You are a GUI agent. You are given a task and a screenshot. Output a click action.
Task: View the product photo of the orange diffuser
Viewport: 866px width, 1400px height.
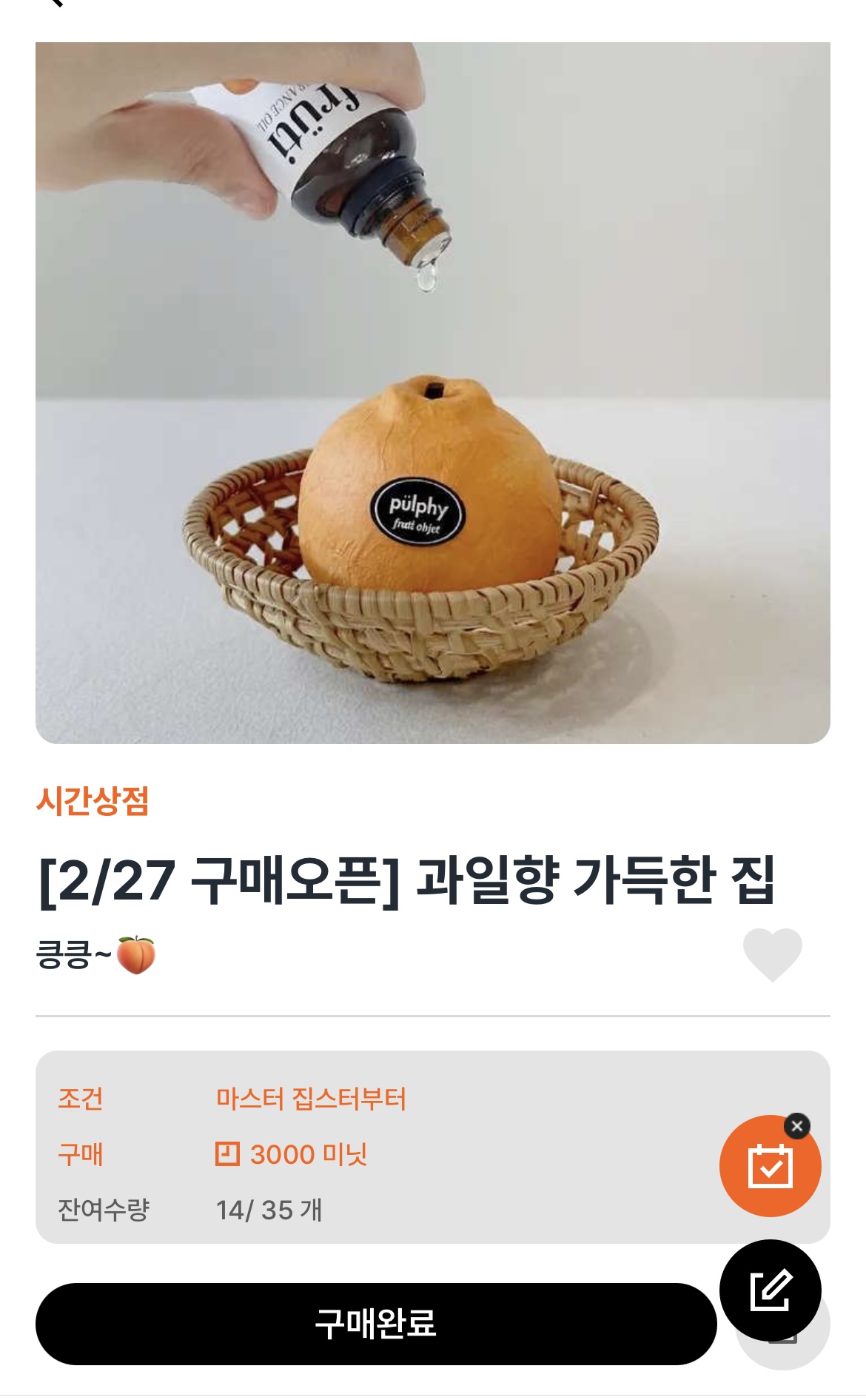[x=433, y=392]
